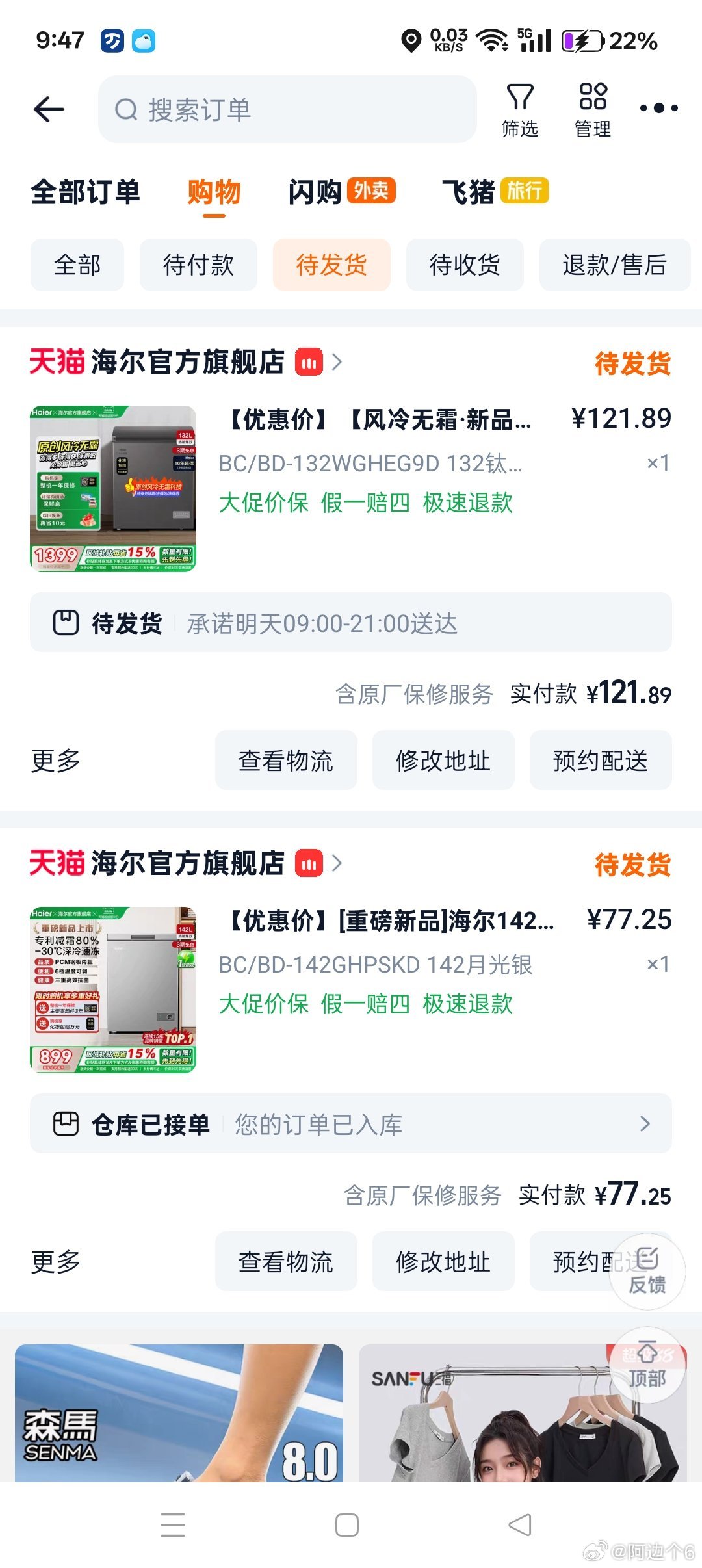702x1568 pixels.
Task: Go back using the top arrow
Action: (x=49, y=109)
